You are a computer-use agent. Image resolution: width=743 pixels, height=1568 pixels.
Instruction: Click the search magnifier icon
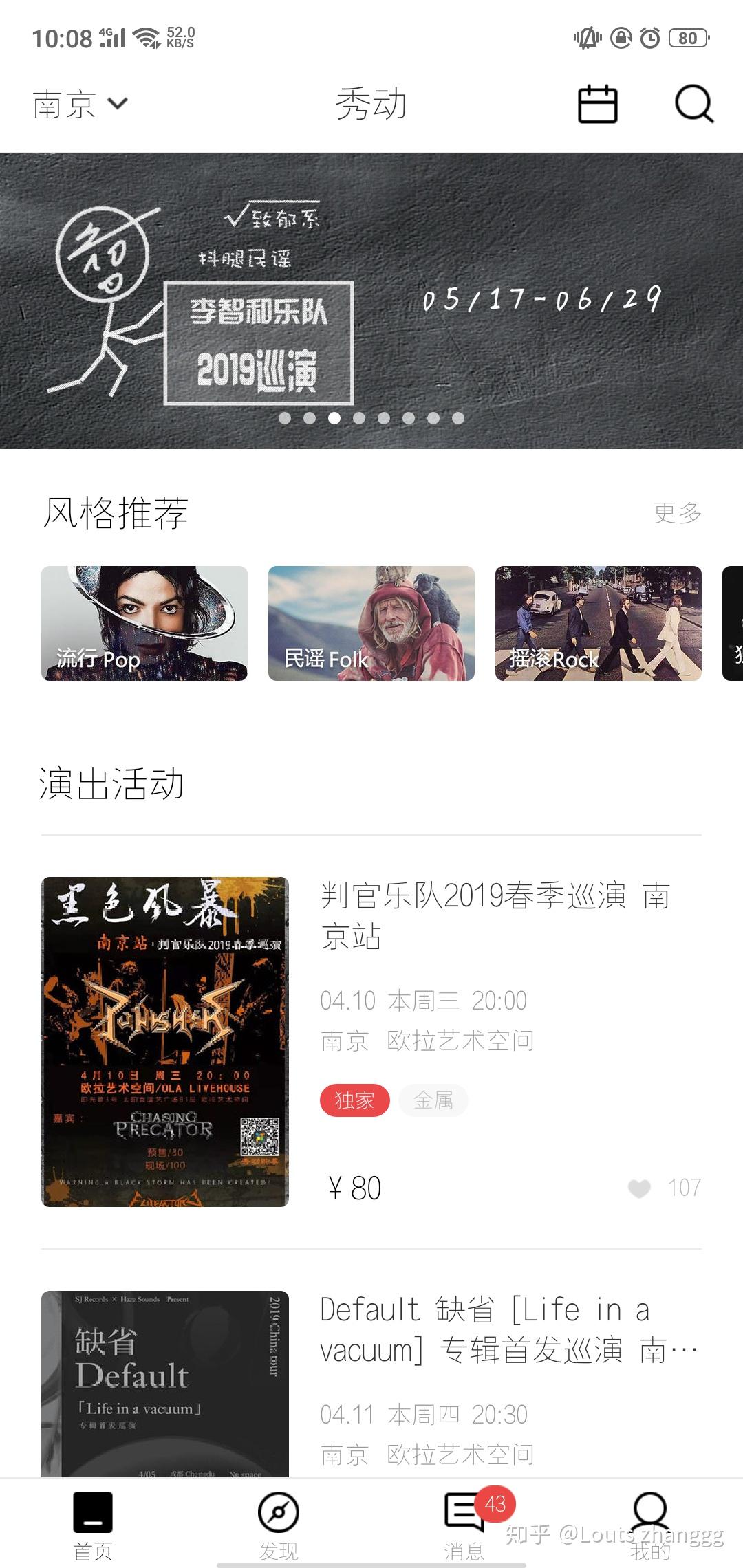(693, 103)
